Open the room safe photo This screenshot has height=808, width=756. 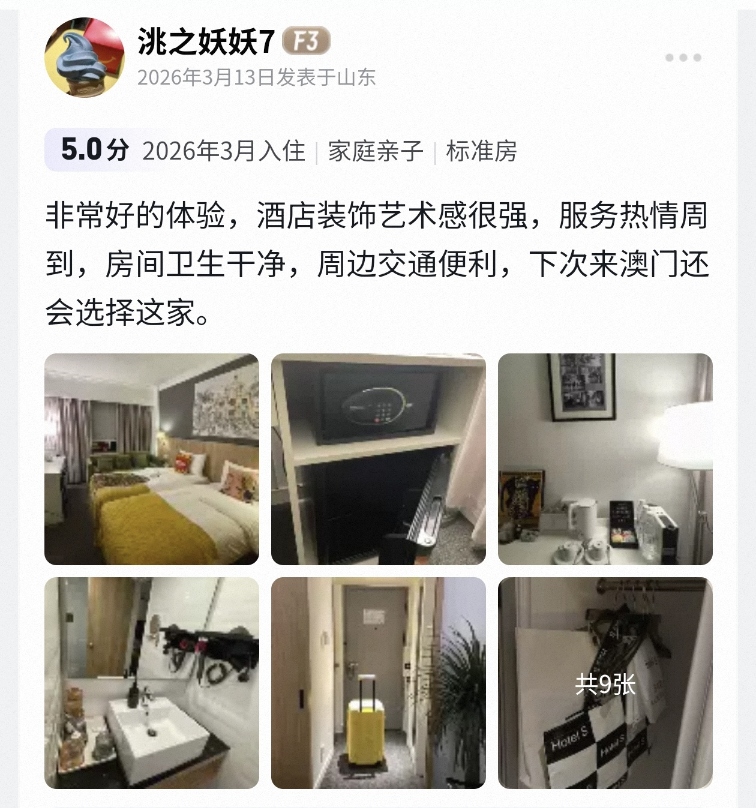pyautogui.click(x=378, y=459)
